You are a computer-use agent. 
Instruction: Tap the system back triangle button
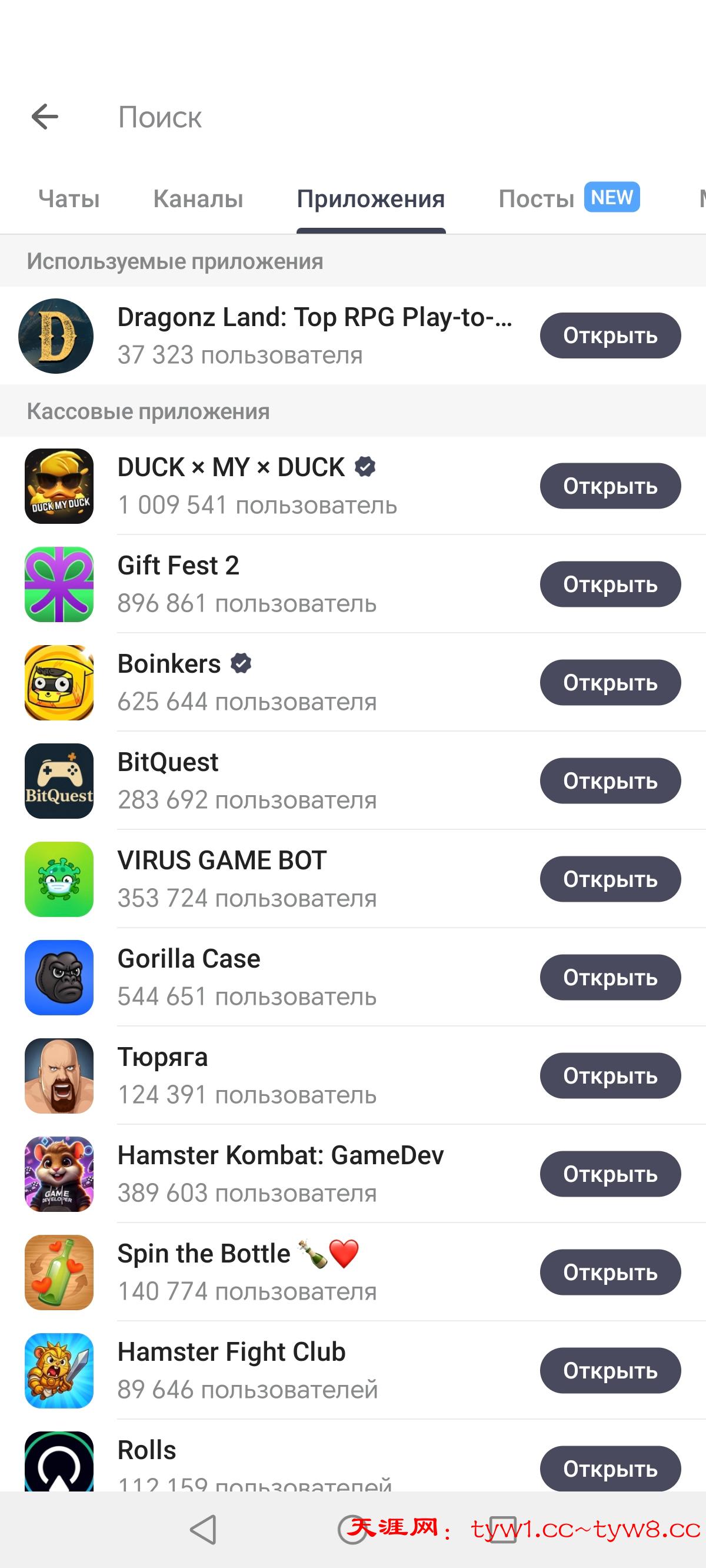click(204, 1529)
